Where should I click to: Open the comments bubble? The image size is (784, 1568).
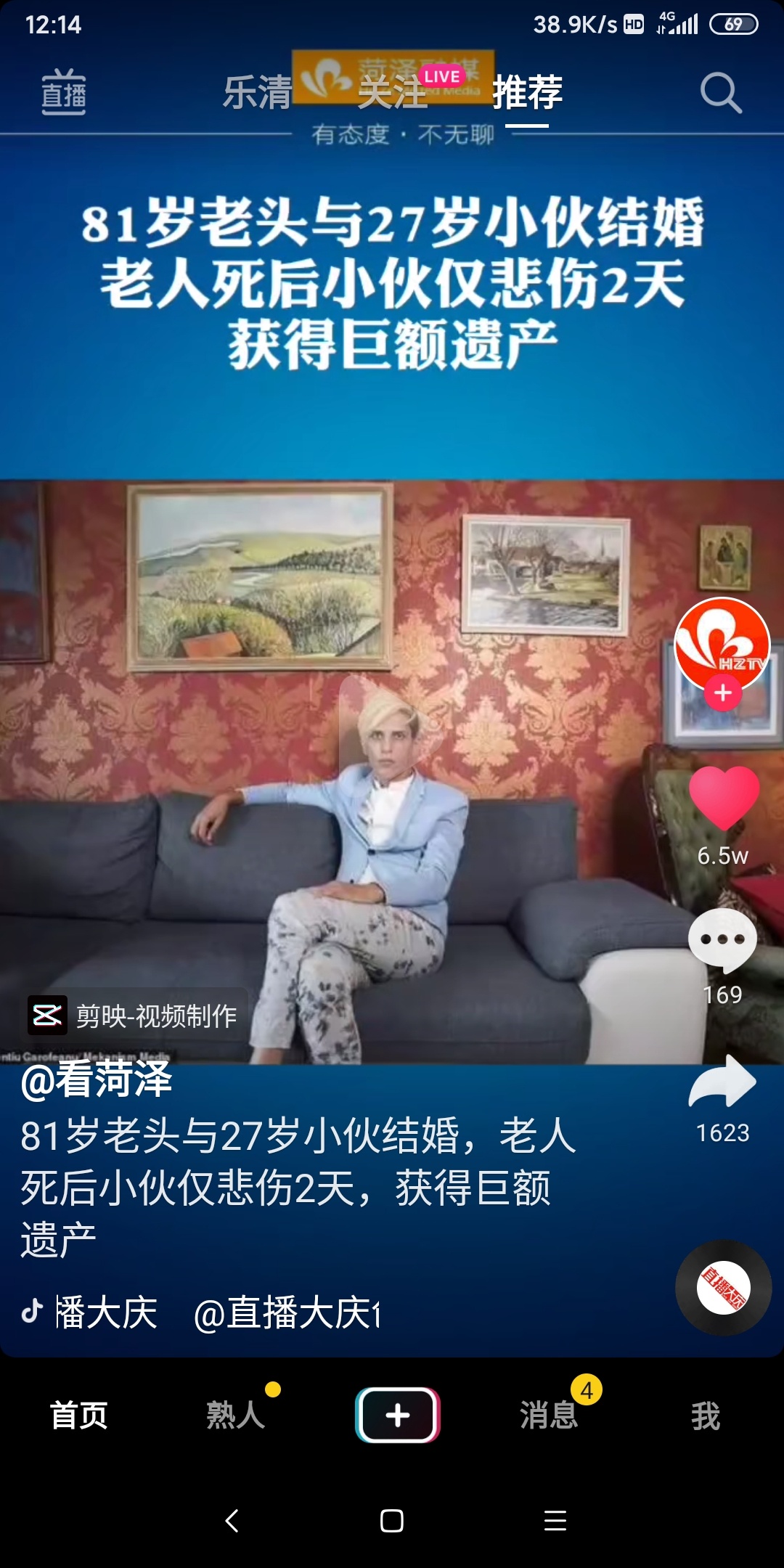click(x=722, y=940)
